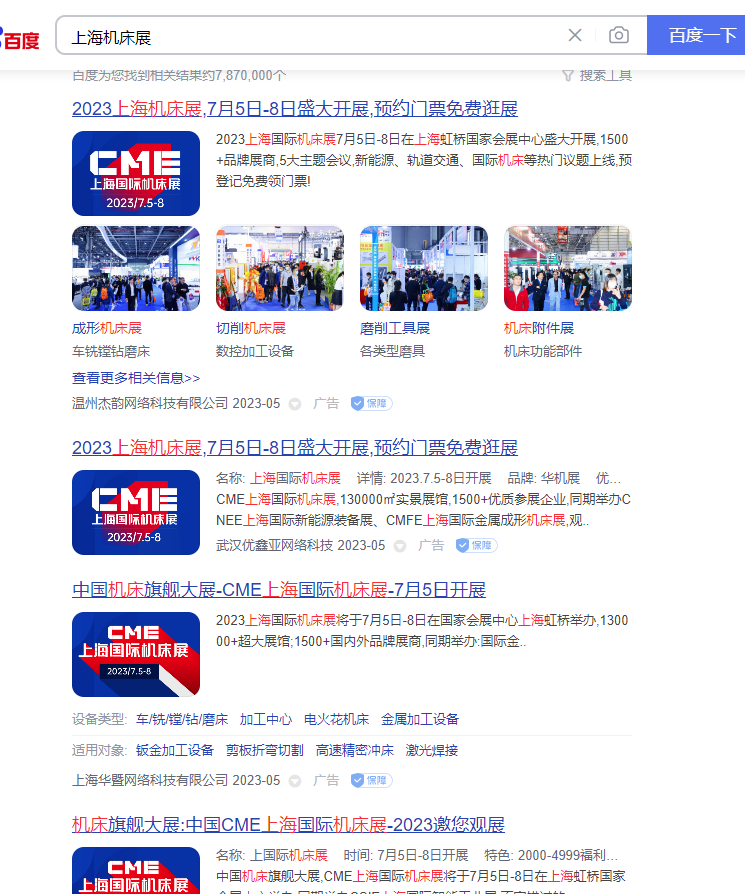Select the 电火花机床 link
This screenshot has width=745, height=894.
coord(336,719)
